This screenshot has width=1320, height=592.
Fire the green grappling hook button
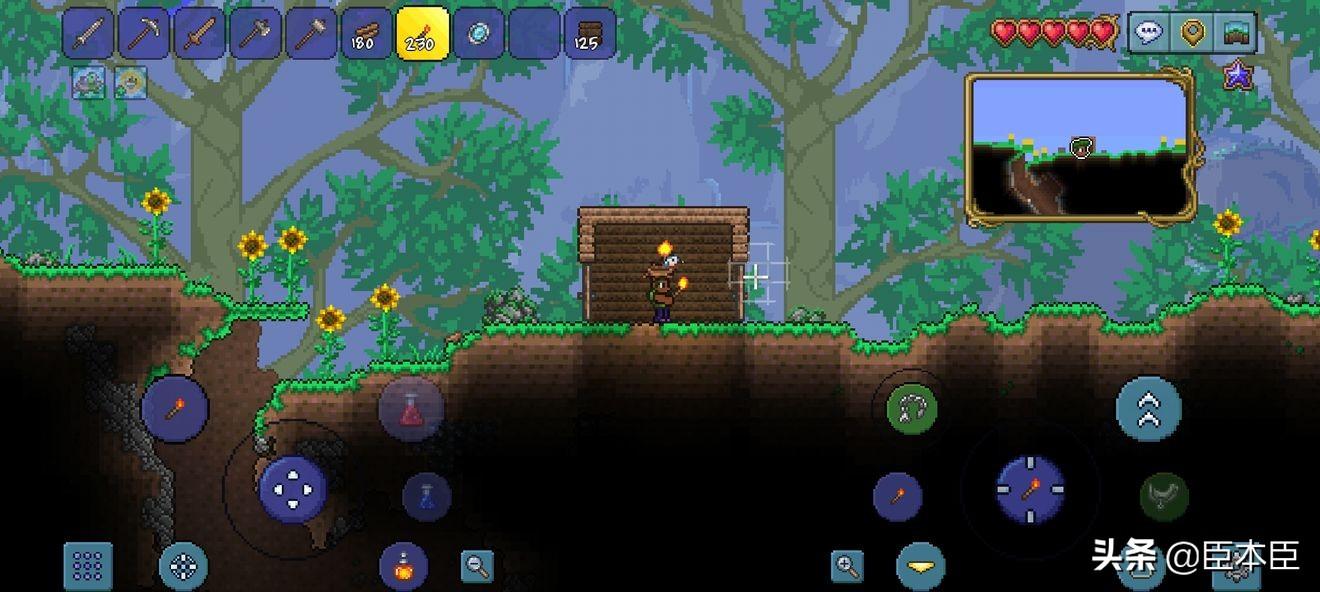[x=911, y=408]
